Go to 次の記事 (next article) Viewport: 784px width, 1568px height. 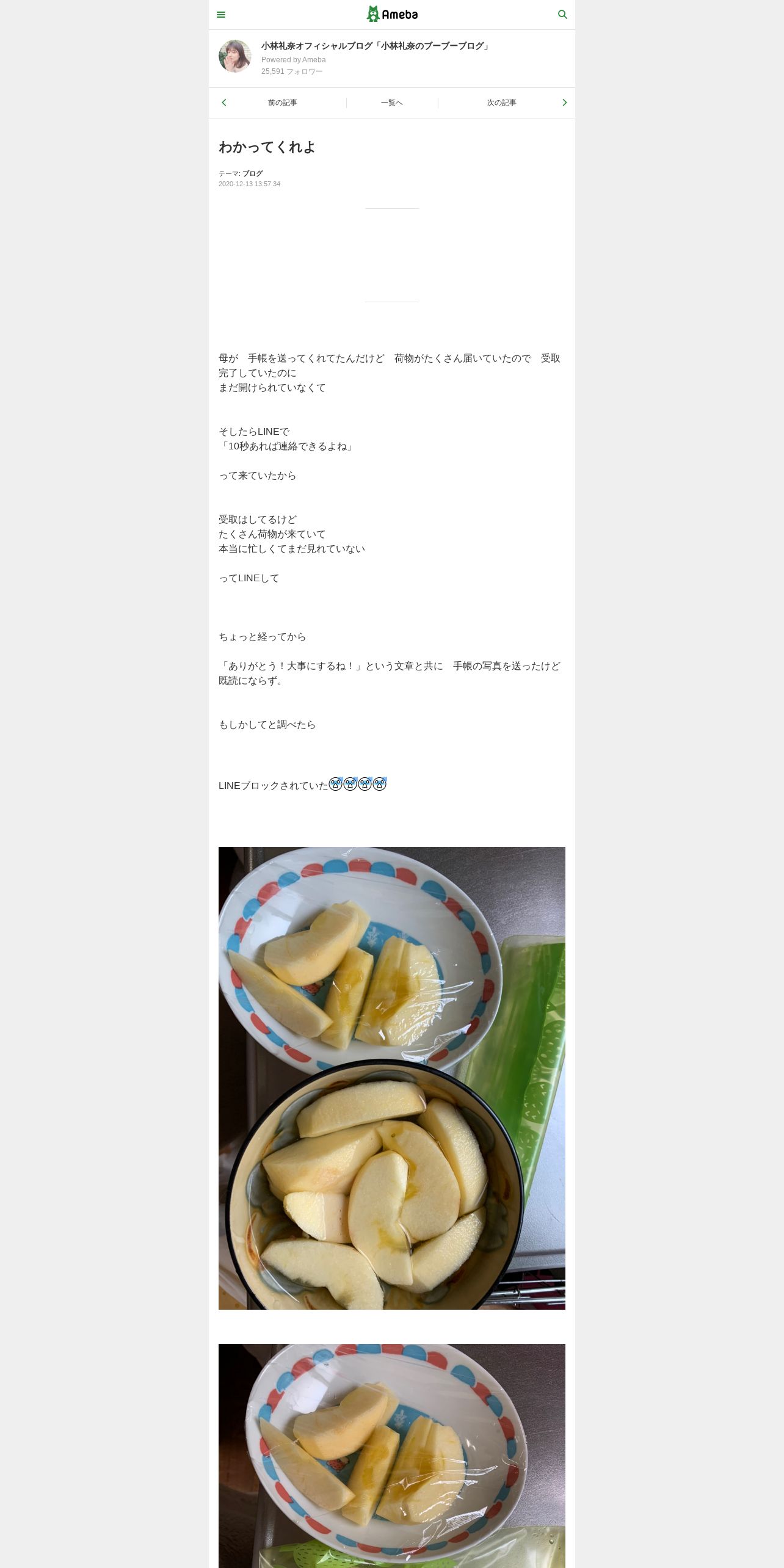click(x=506, y=103)
